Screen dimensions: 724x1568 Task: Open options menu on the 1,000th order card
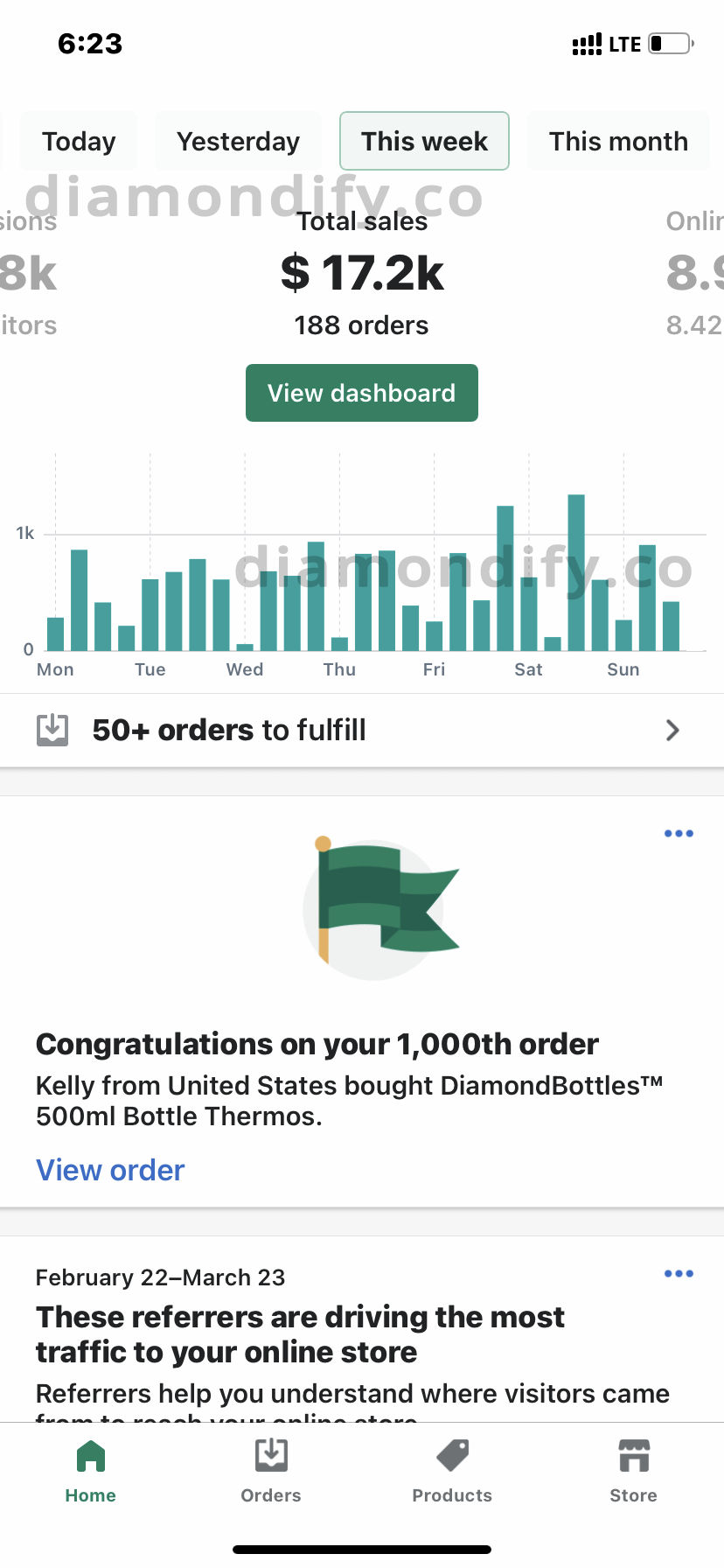pyautogui.click(x=679, y=833)
